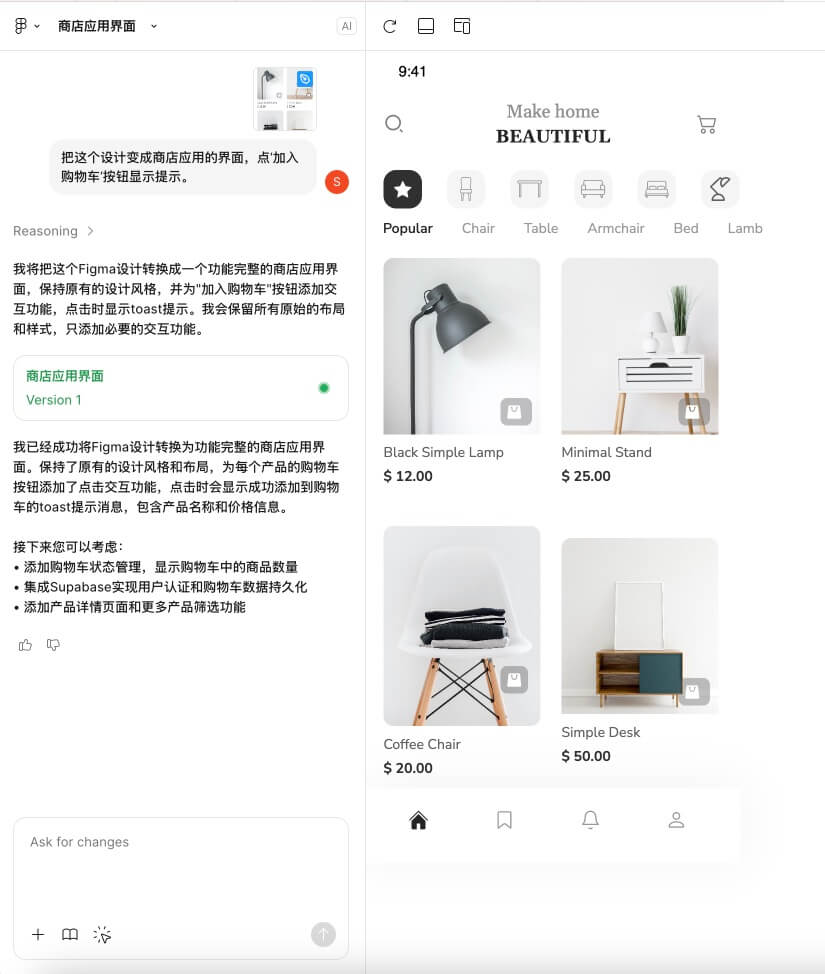Focus the Ask for changes field
825x974 pixels.
tap(180, 860)
